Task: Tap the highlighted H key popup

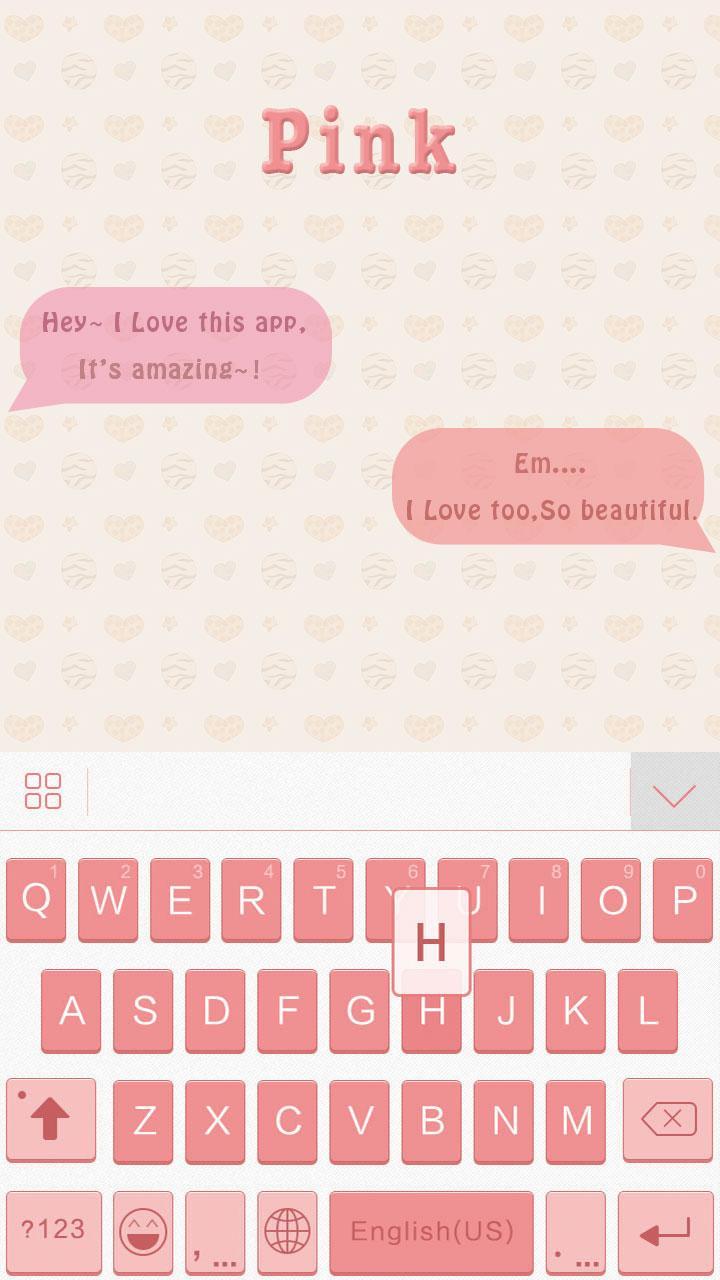Action: pyautogui.click(x=431, y=940)
